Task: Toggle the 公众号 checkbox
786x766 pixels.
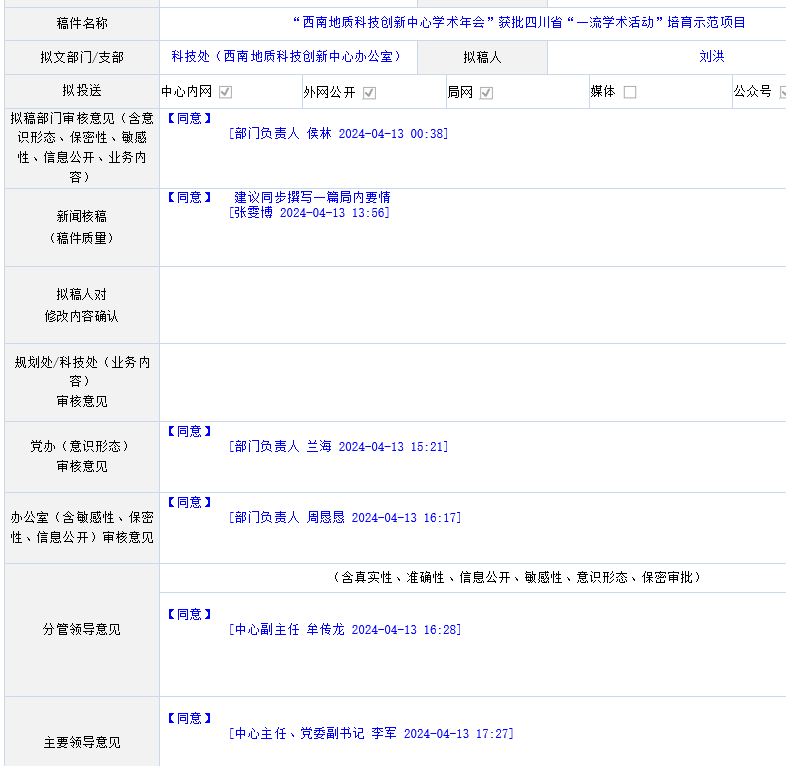Action: pyautogui.click(x=783, y=93)
